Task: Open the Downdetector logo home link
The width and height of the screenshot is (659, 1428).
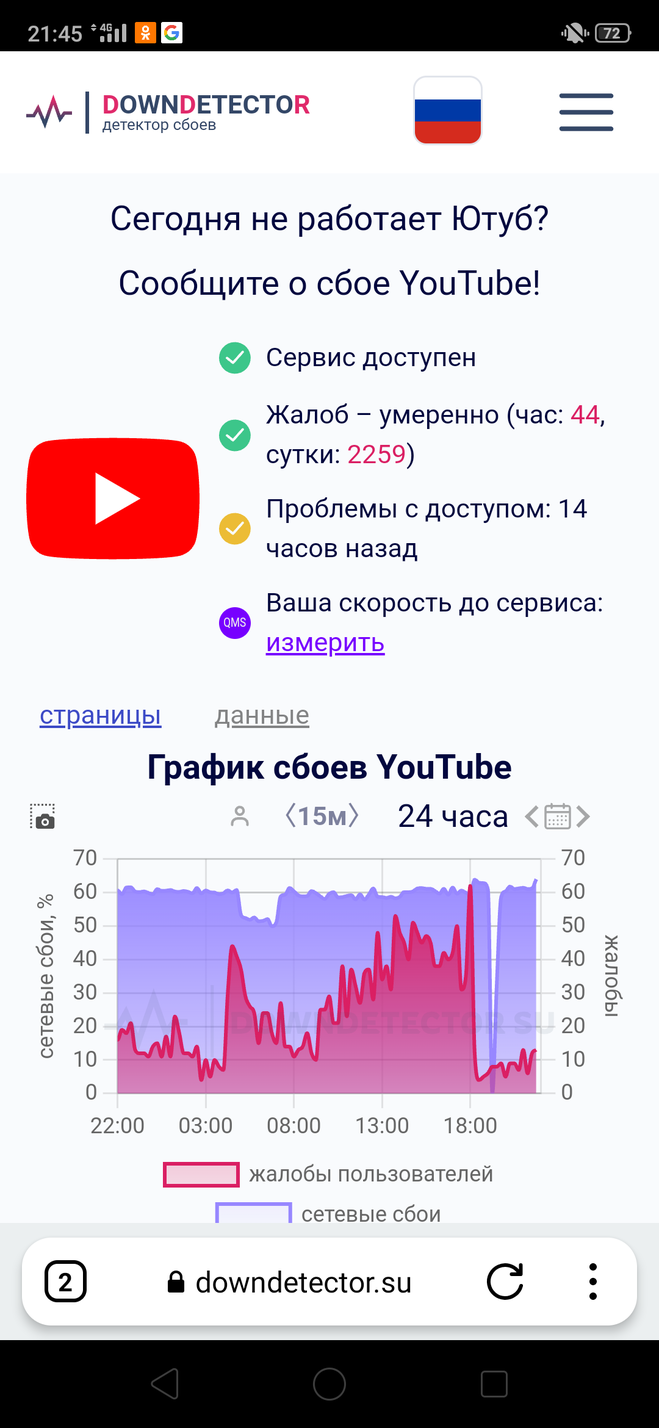Action: 168,112
